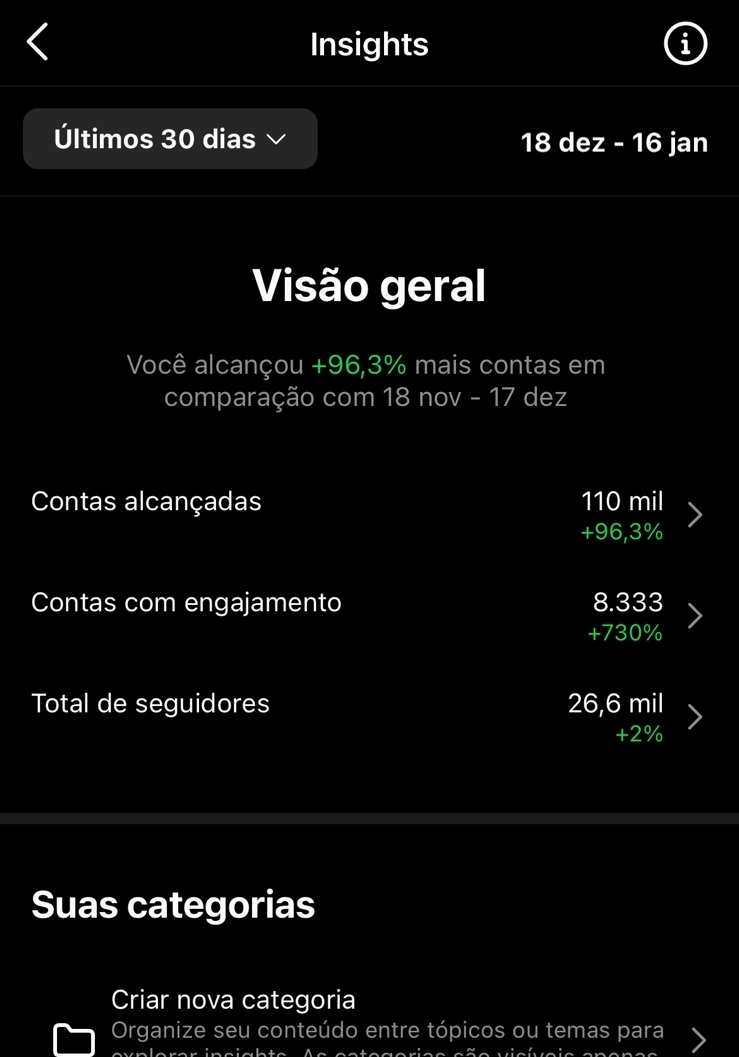739x1057 pixels.
Task: Select the date range 18 dez - 16 jan
Action: point(614,142)
